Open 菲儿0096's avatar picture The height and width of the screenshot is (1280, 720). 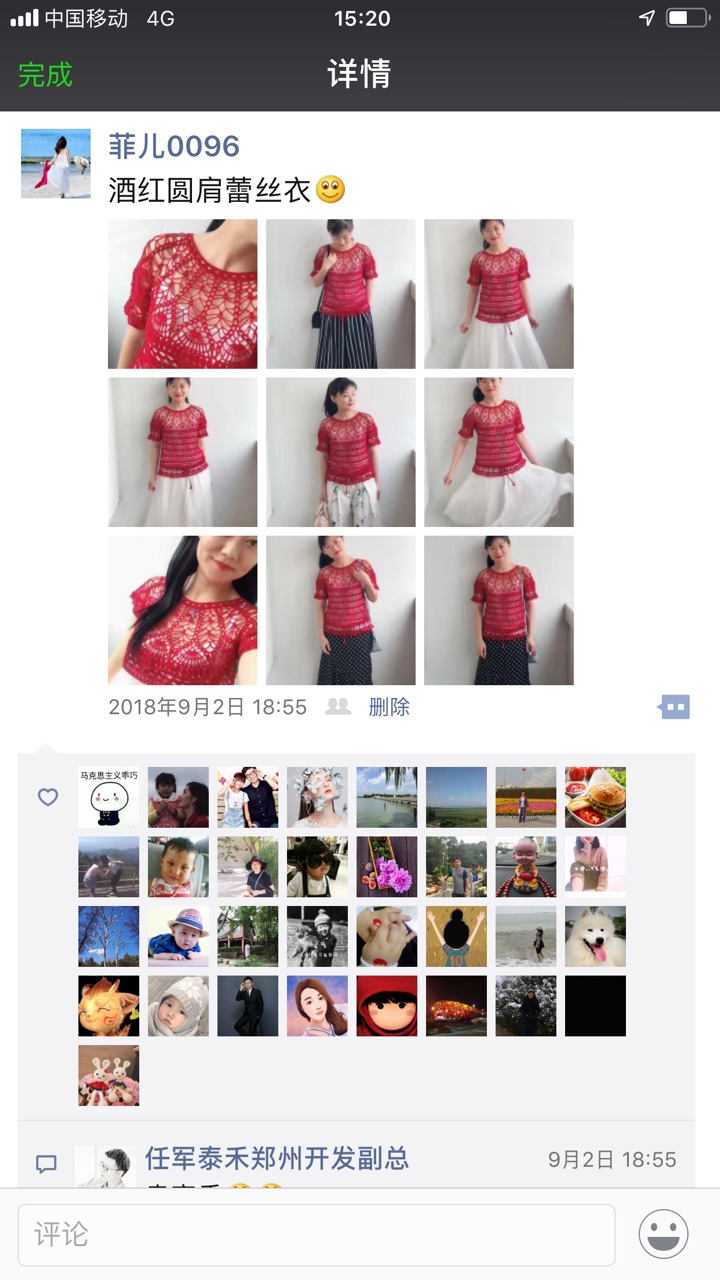click(x=55, y=163)
